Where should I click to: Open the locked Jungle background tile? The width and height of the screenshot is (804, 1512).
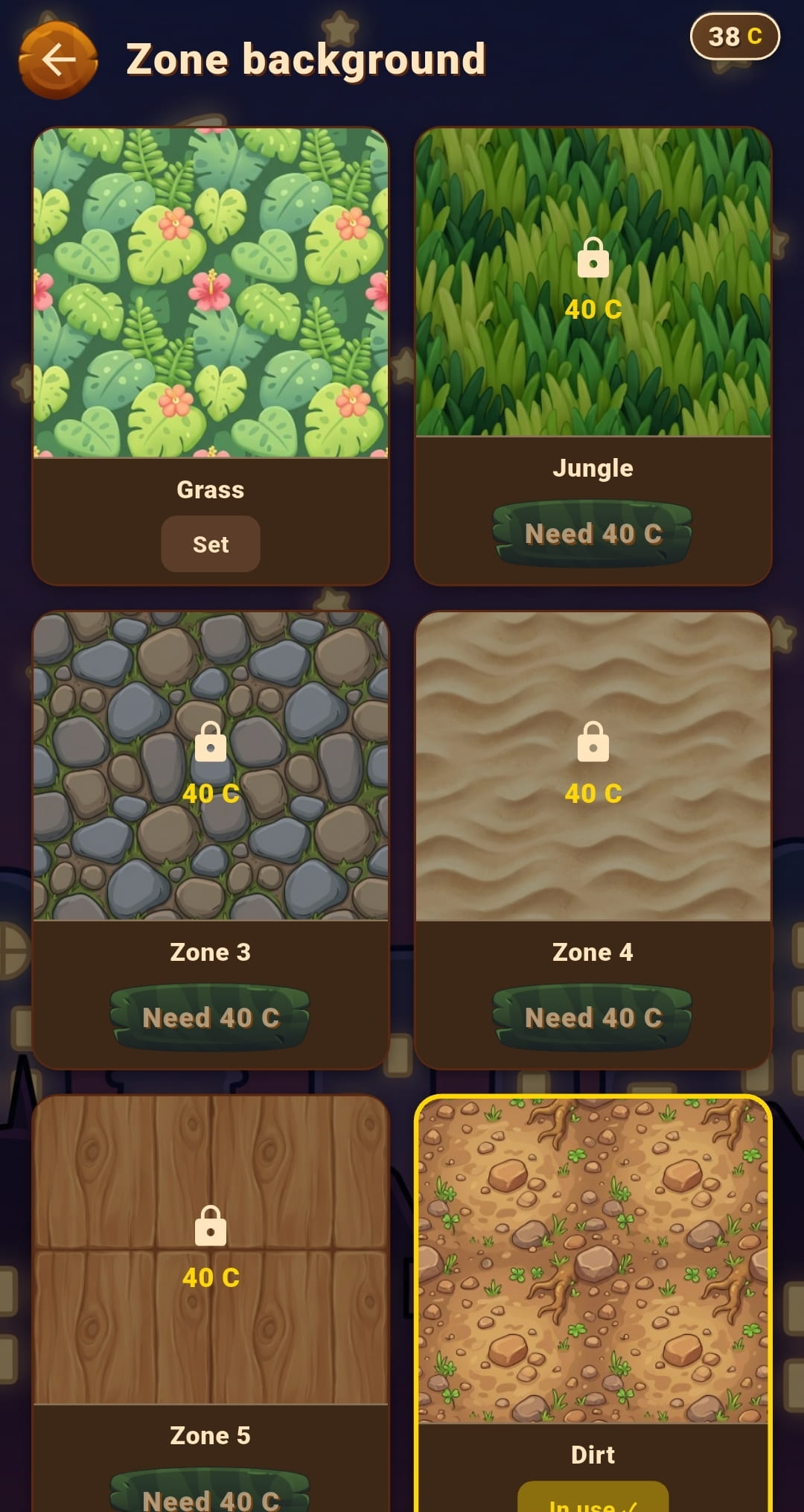pyautogui.click(x=593, y=282)
